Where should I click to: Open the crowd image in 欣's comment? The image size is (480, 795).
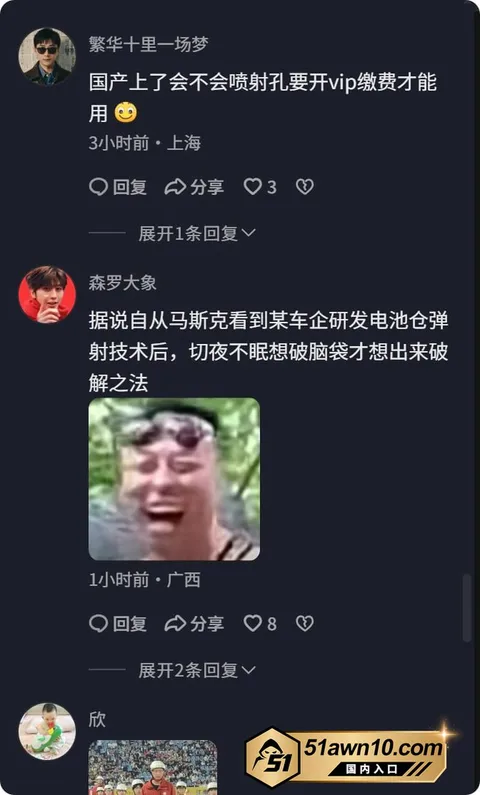pyautogui.click(x=153, y=768)
